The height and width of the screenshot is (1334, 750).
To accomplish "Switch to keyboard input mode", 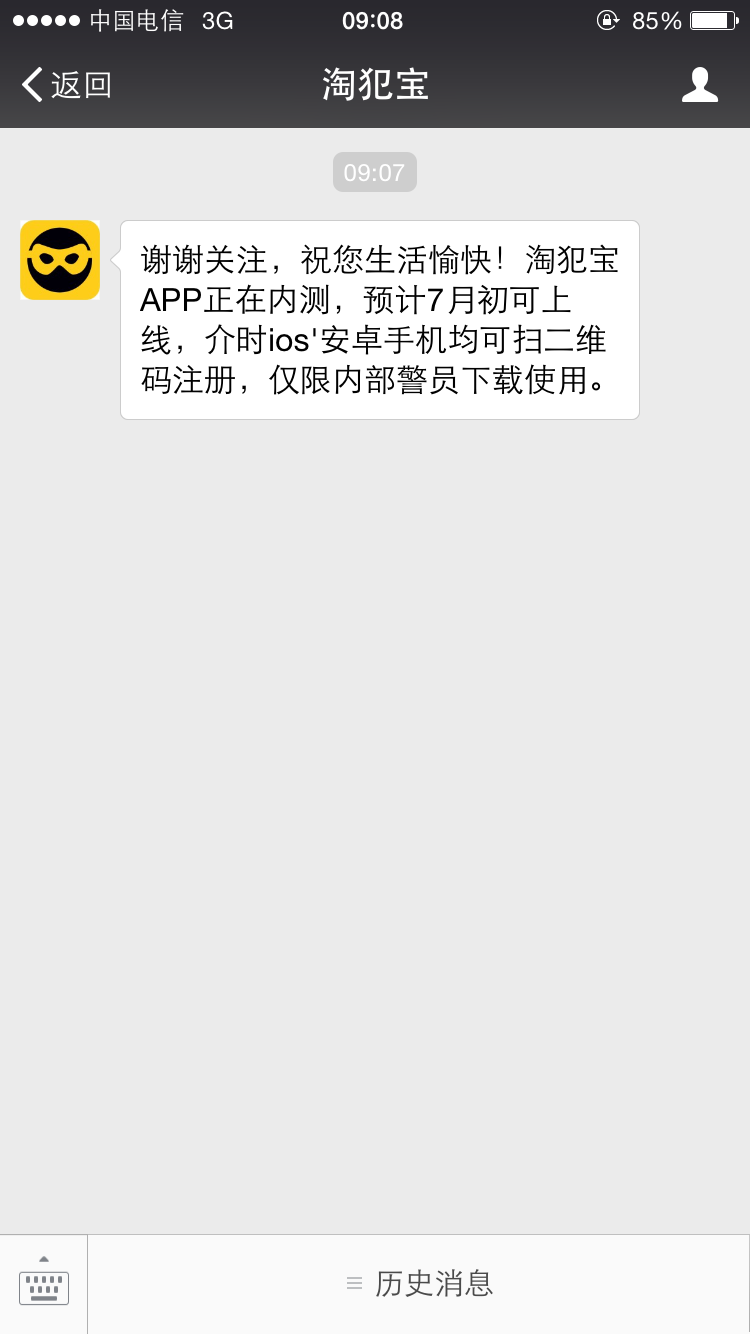I will click(44, 1284).
